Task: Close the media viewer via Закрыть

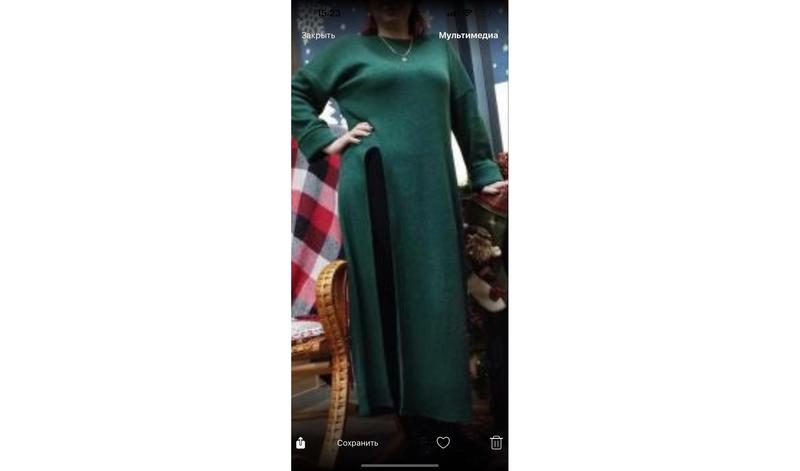Action: point(318,35)
